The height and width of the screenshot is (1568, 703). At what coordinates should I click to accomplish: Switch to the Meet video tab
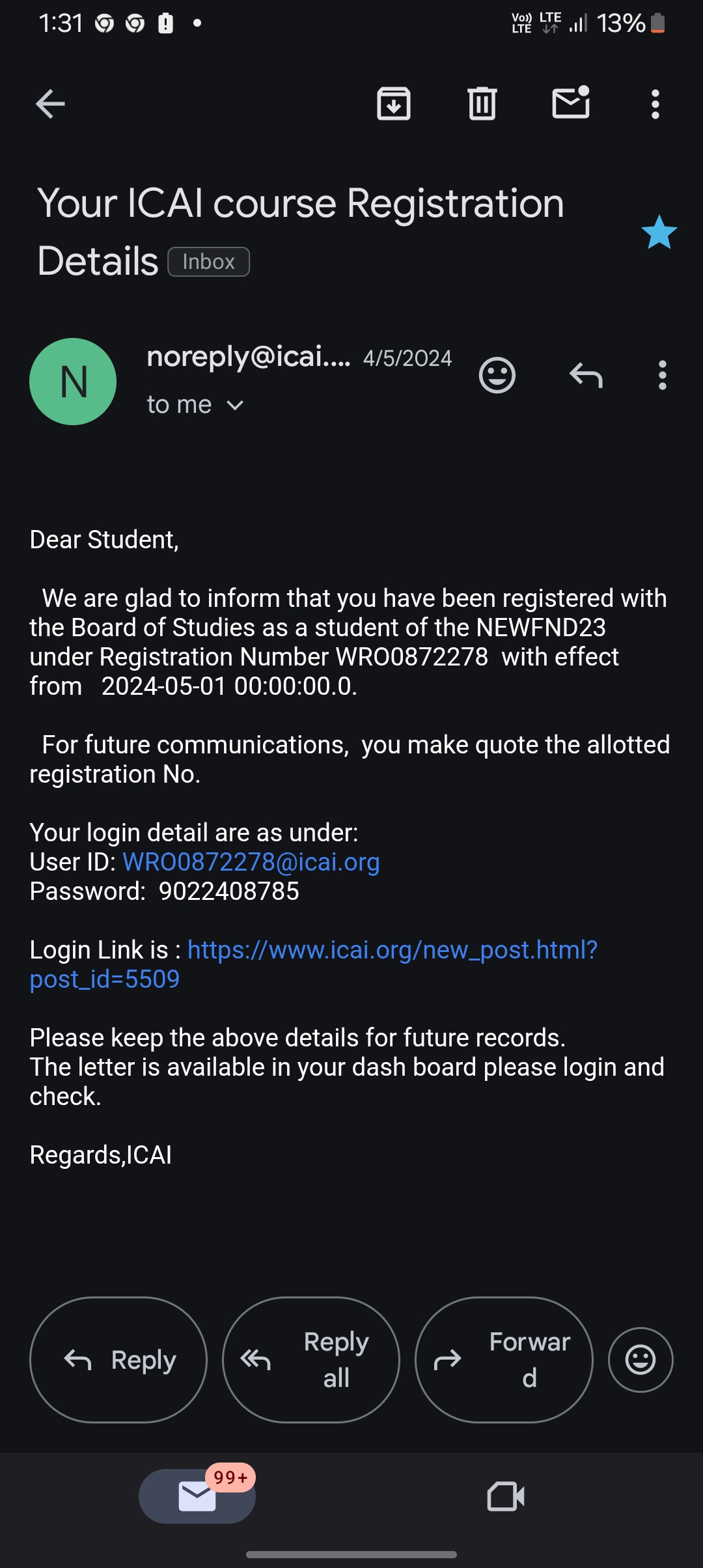[x=506, y=1496]
